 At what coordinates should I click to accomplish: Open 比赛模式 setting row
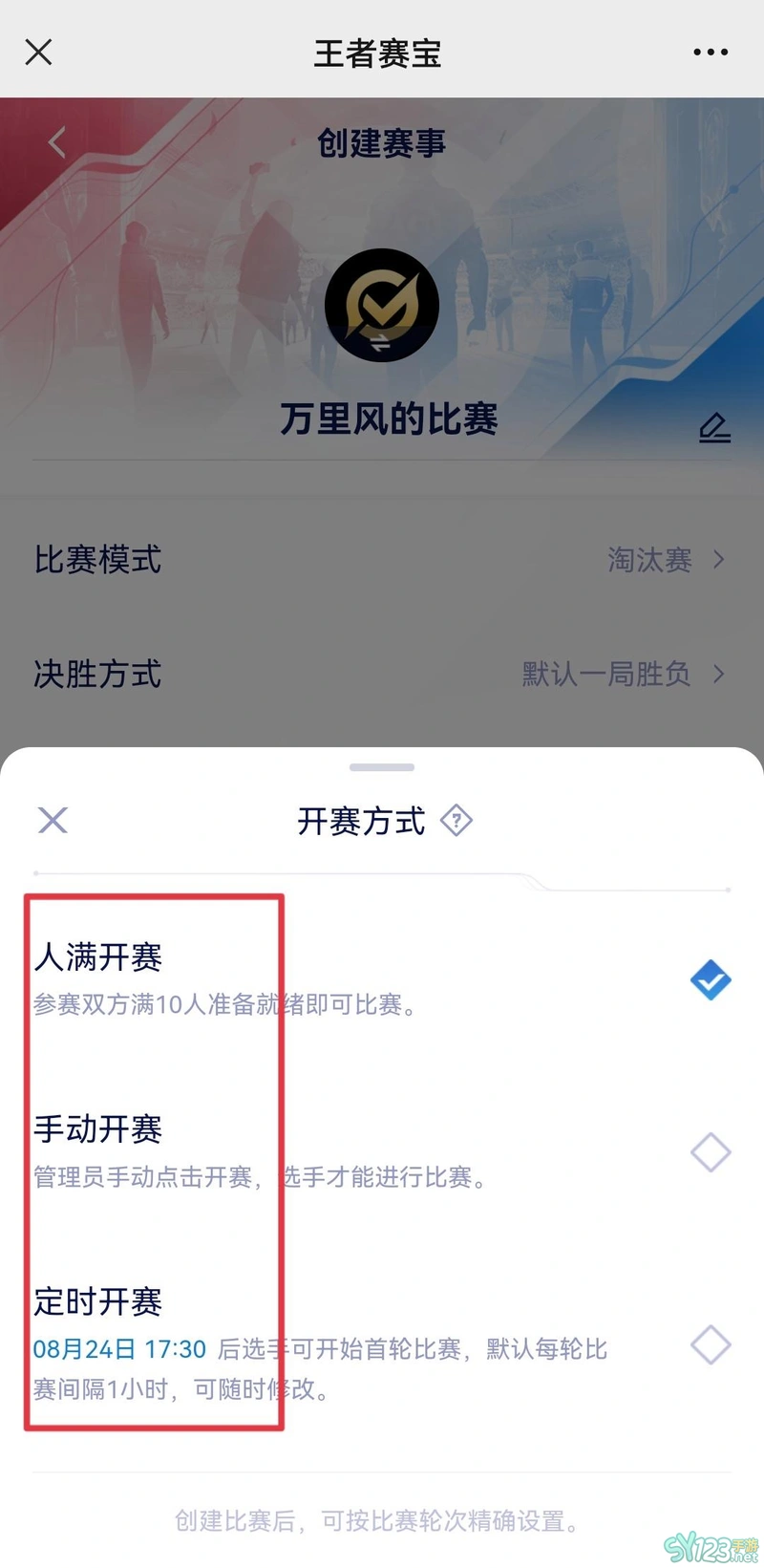pos(382,559)
